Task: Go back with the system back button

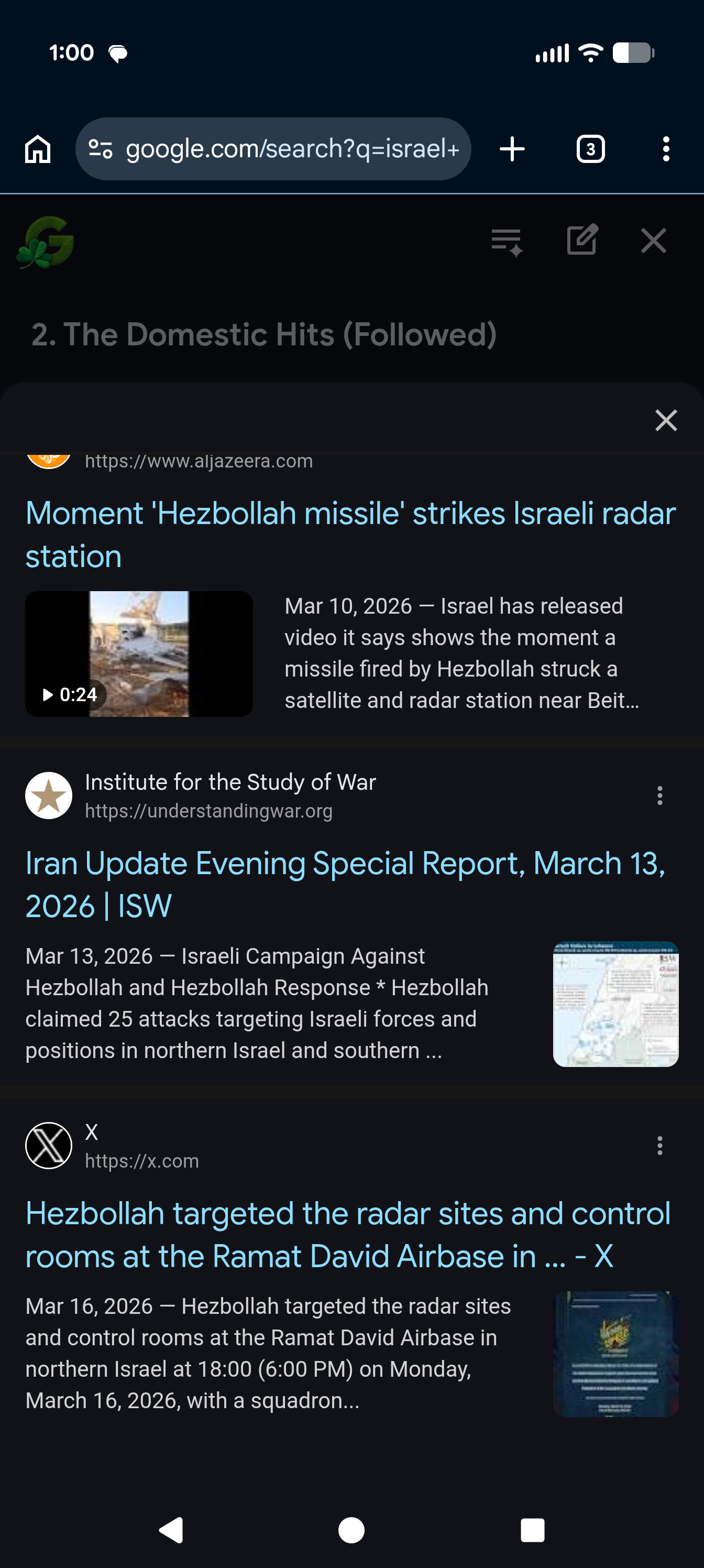Action: (x=171, y=1530)
